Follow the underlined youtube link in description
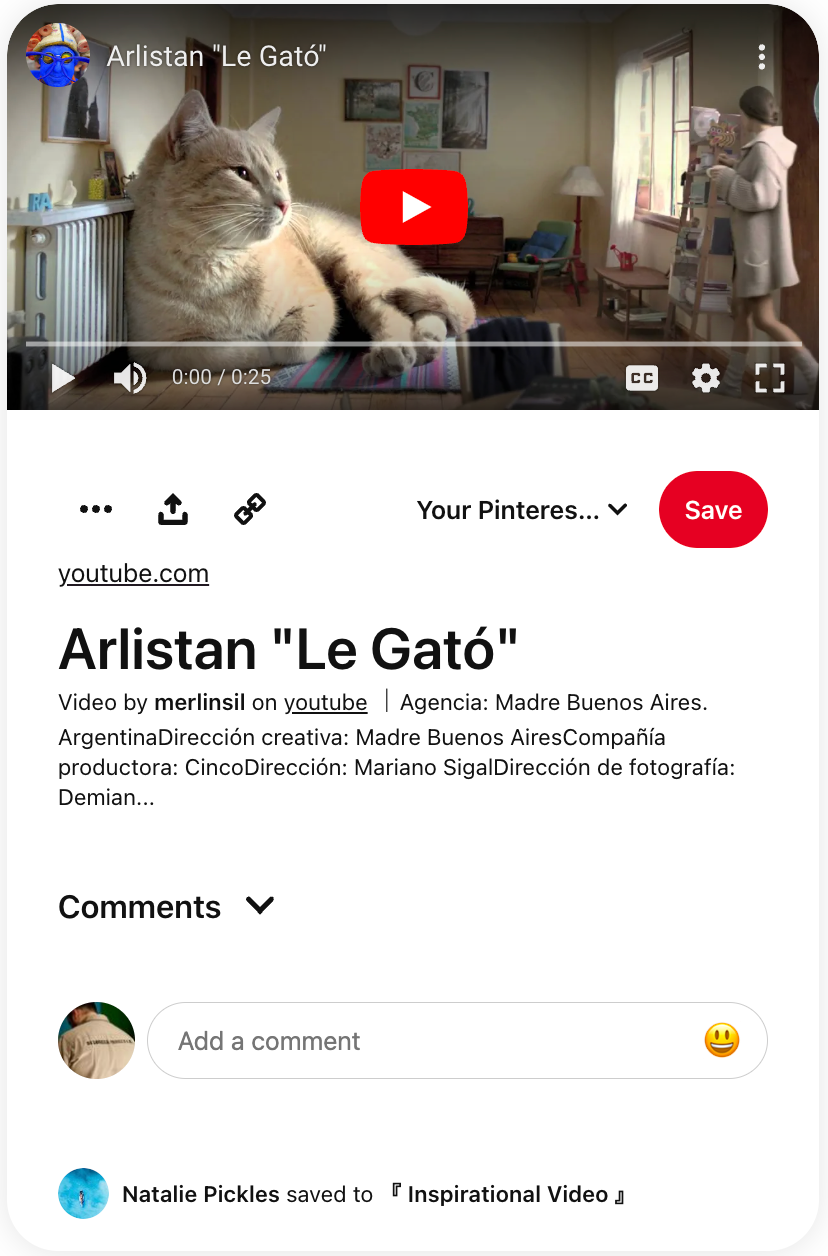 click(x=325, y=703)
